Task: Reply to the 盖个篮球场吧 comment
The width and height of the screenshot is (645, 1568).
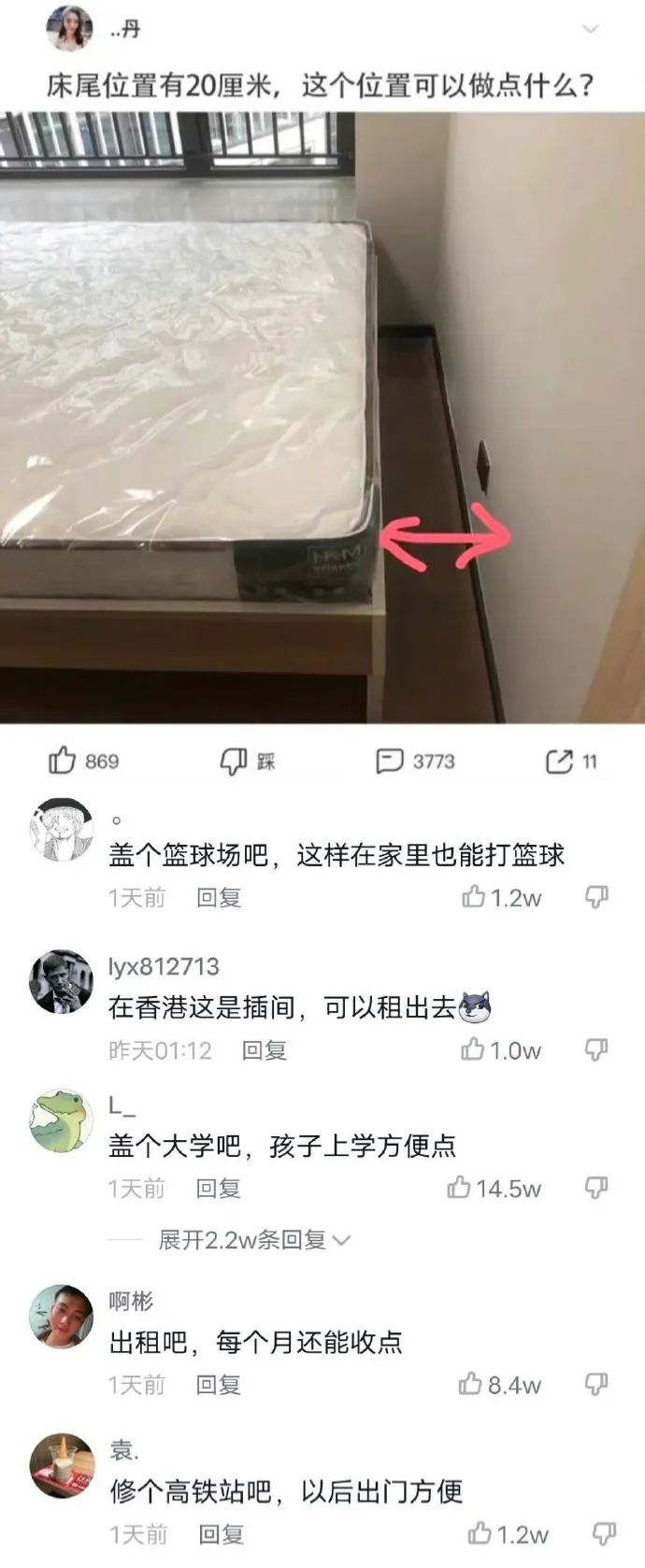Action: tap(219, 898)
